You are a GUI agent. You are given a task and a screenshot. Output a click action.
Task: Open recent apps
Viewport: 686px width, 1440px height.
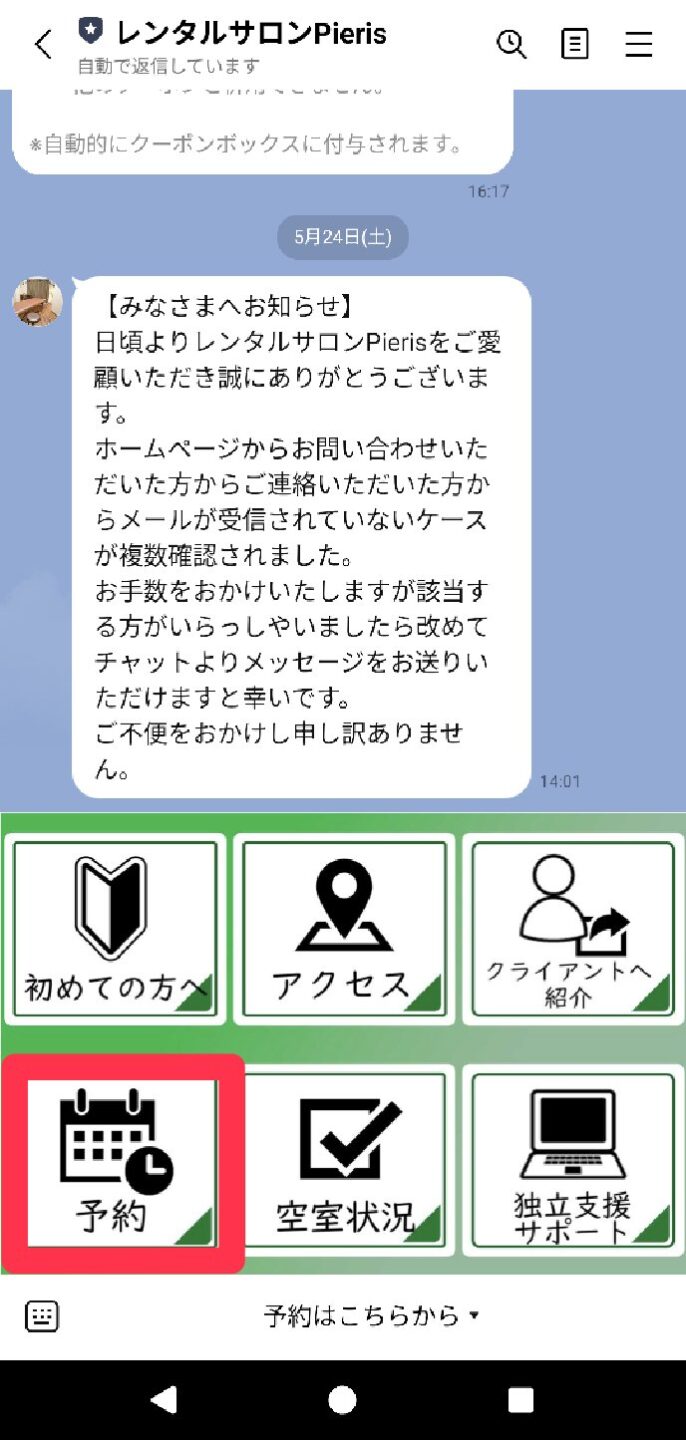coord(520,1400)
